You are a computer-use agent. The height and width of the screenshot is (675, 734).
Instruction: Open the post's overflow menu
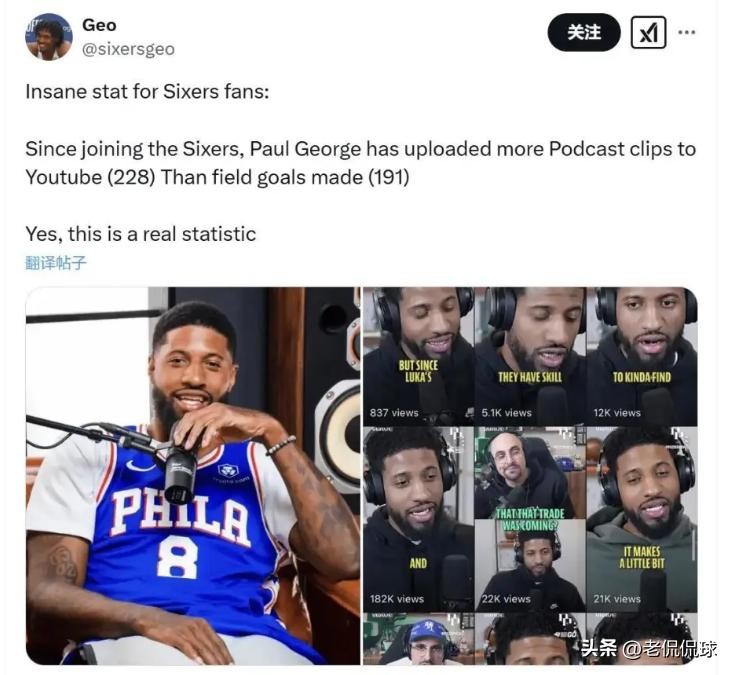tap(687, 32)
